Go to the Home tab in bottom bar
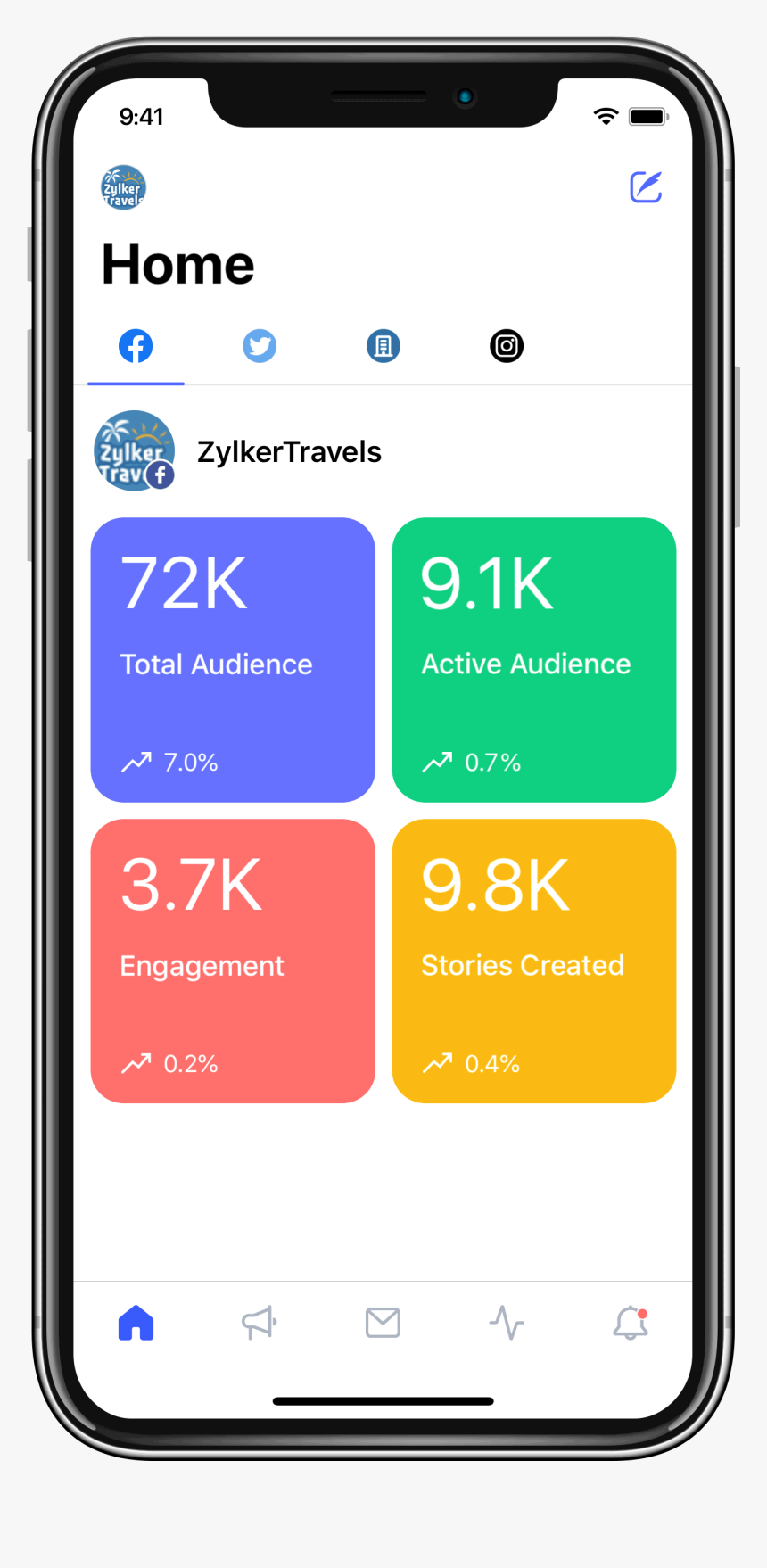The height and width of the screenshot is (1568, 767). pyautogui.click(x=136, y=1323)
